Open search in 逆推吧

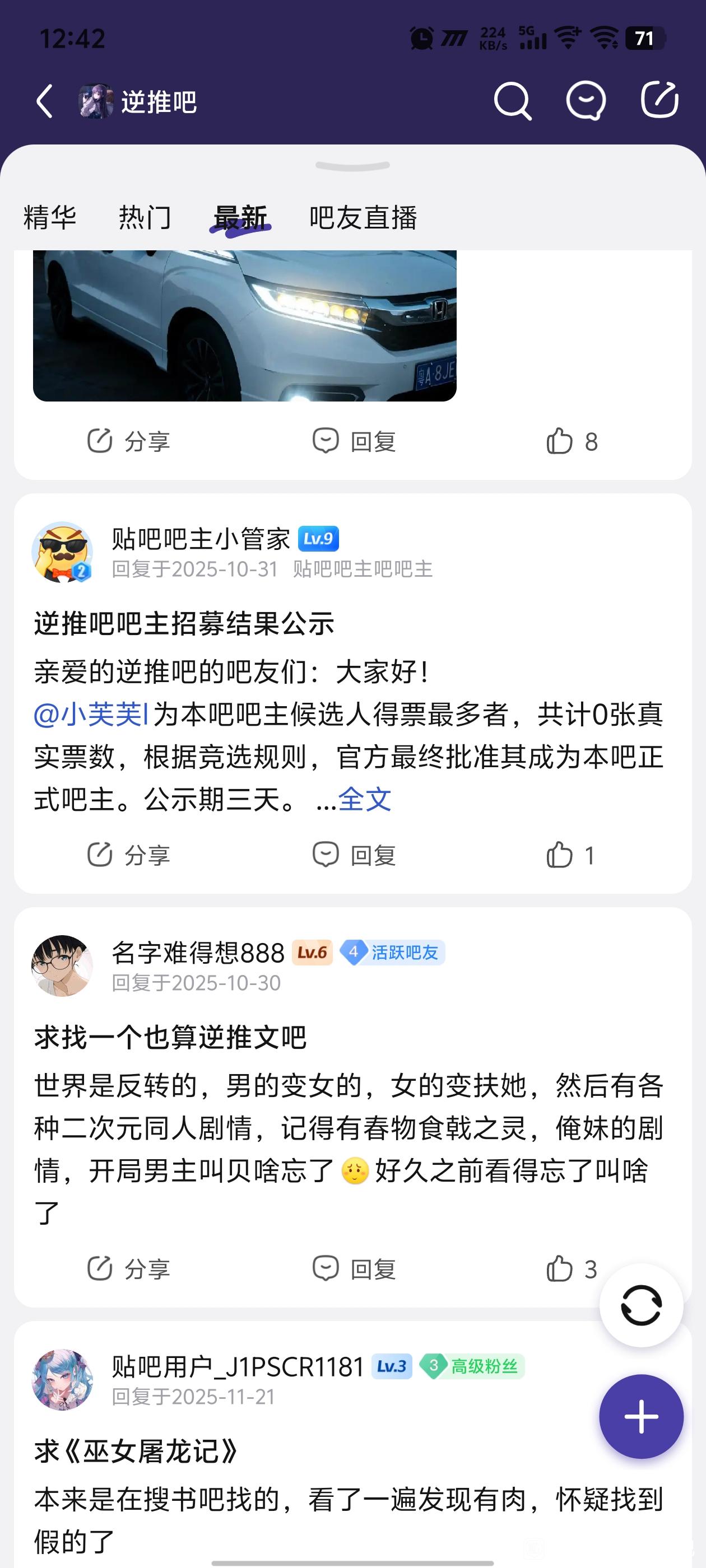(x=512, y=101)
